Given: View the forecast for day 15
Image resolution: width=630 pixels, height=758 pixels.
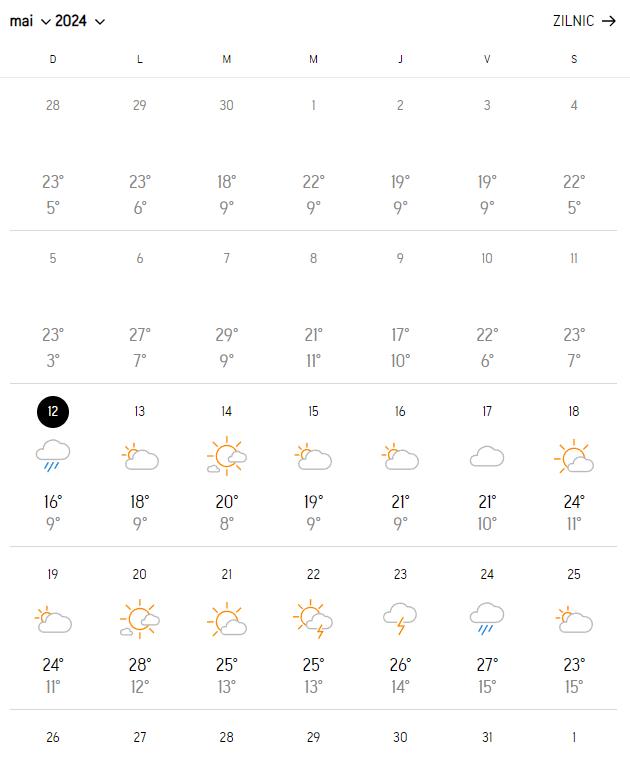Looking at the screenshot, I should pos(313,465).
